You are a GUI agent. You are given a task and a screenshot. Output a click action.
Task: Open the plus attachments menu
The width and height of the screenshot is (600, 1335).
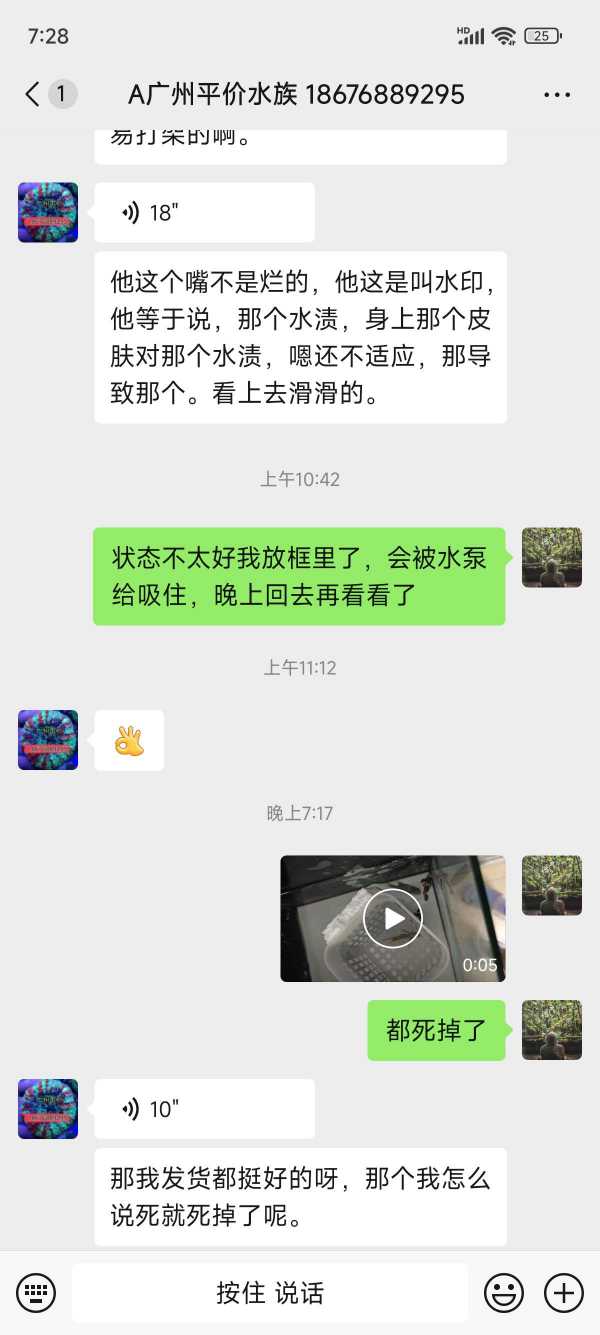click(x=563, y=1293)
